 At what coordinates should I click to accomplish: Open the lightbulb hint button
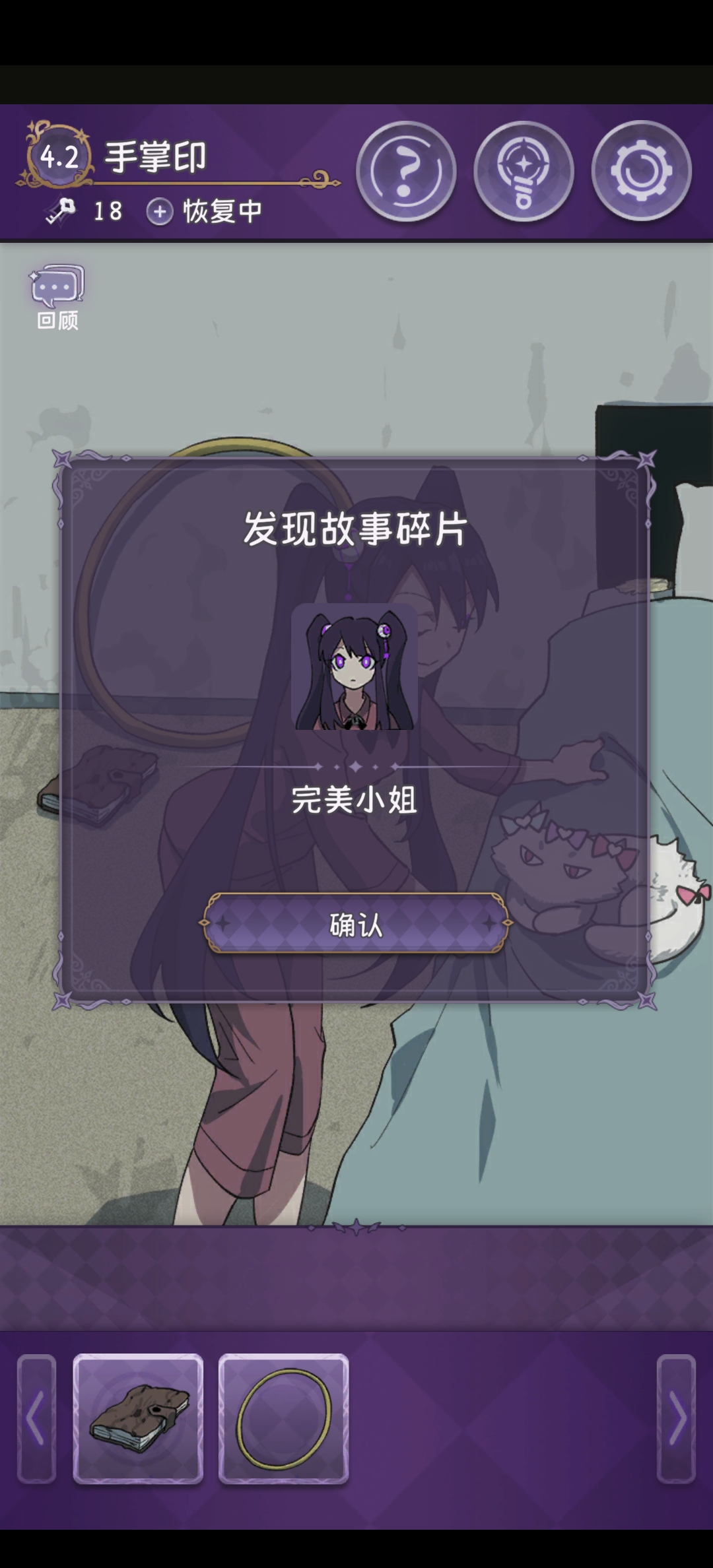(x=524, y=171)
